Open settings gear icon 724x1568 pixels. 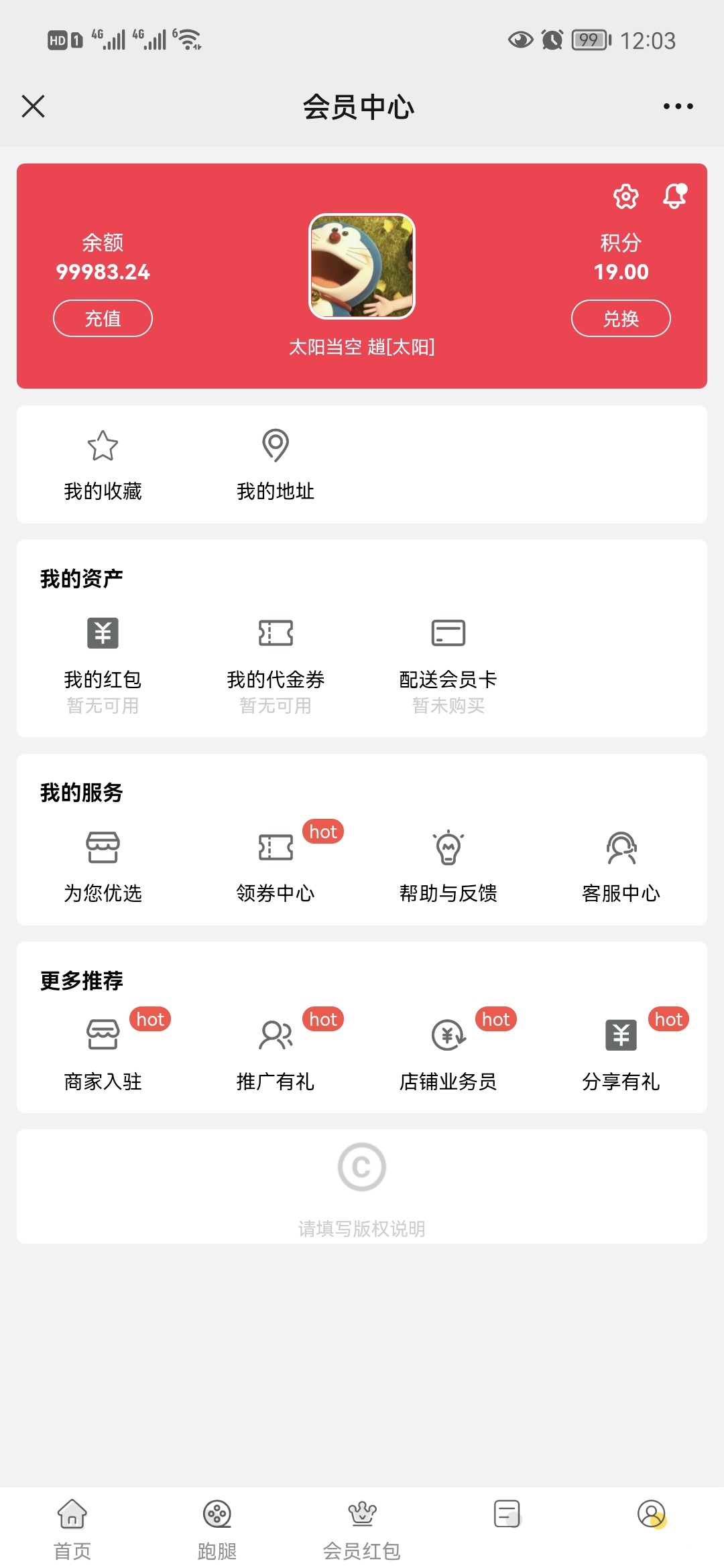pos(625,196)
